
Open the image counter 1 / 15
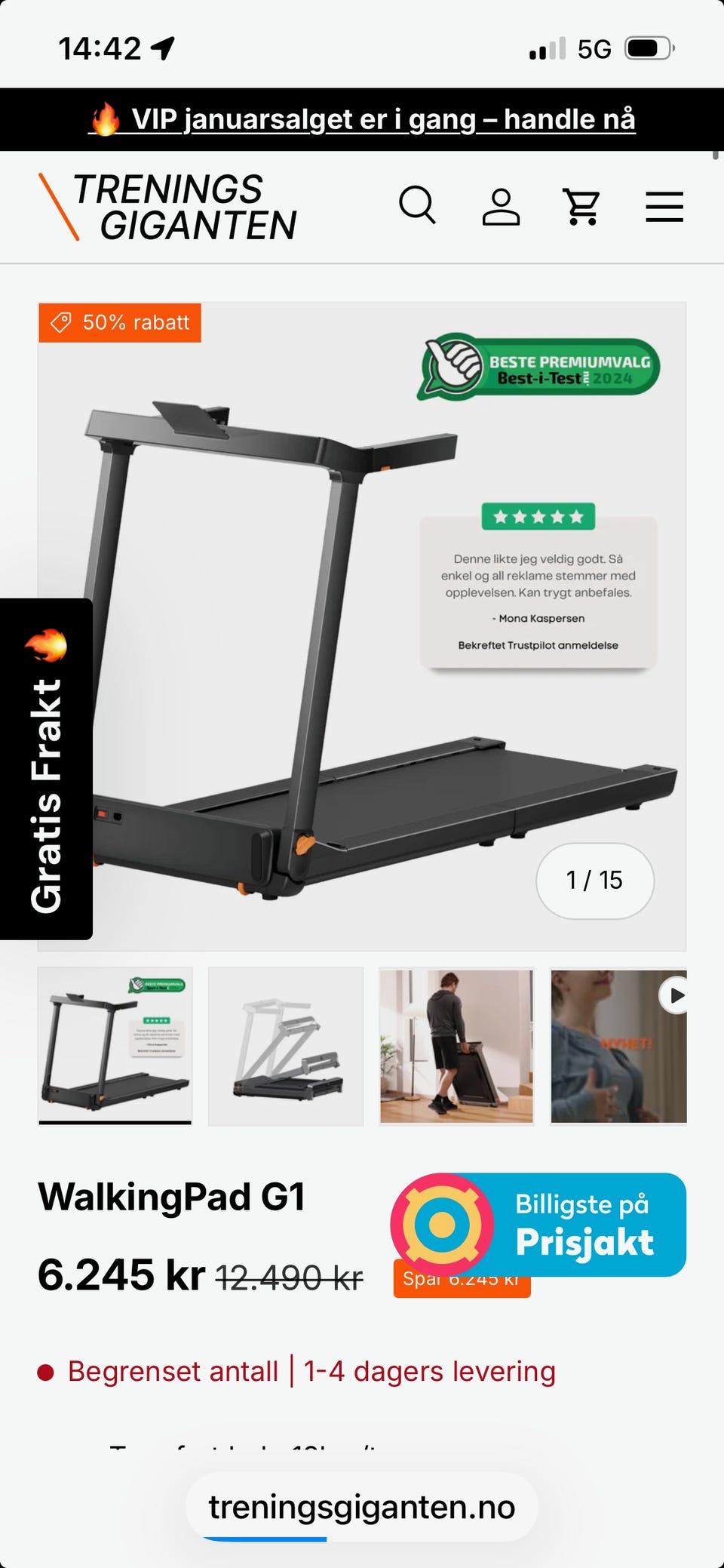[x=594, y=880]
